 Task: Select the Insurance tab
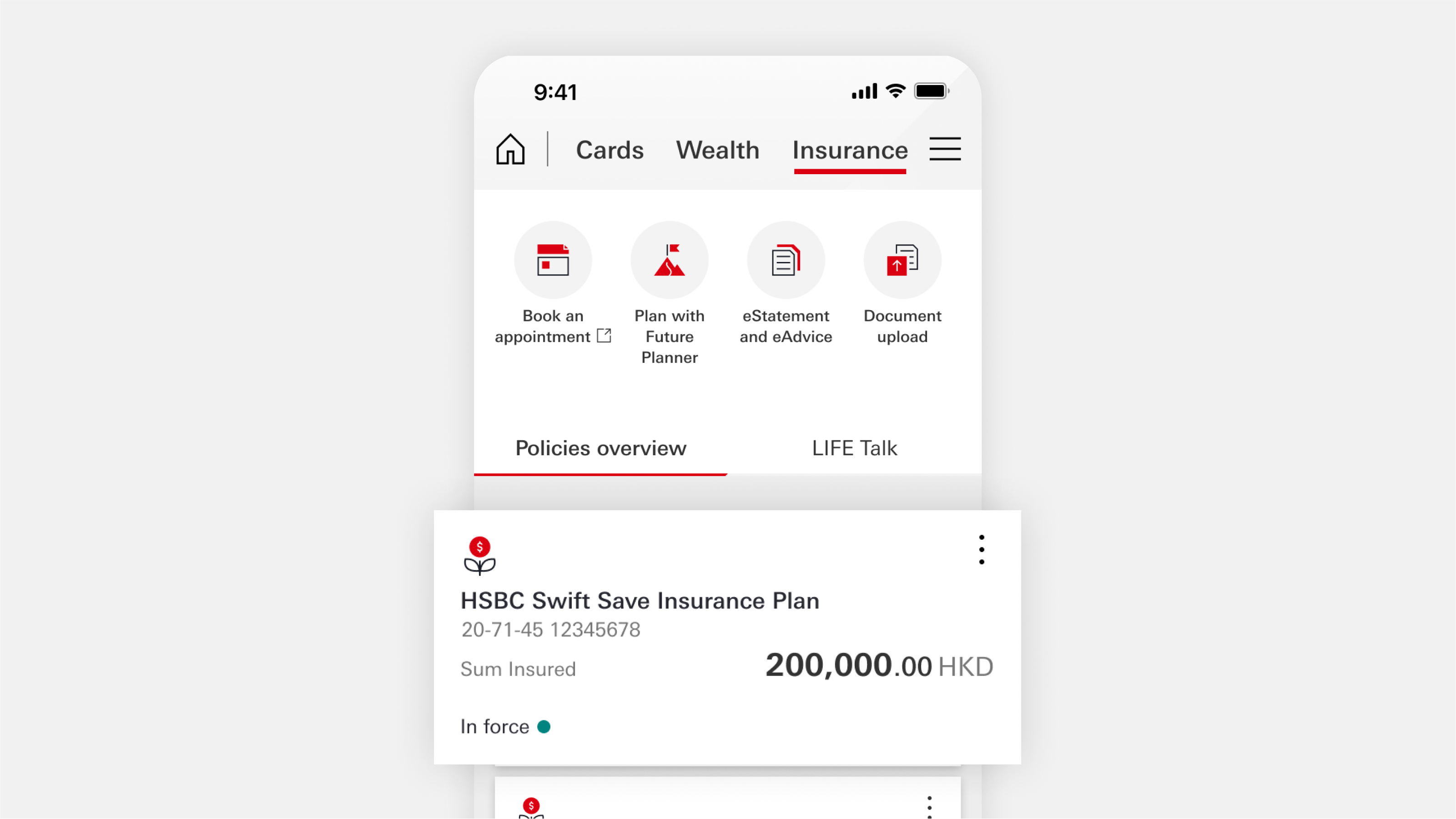[850, 151]
